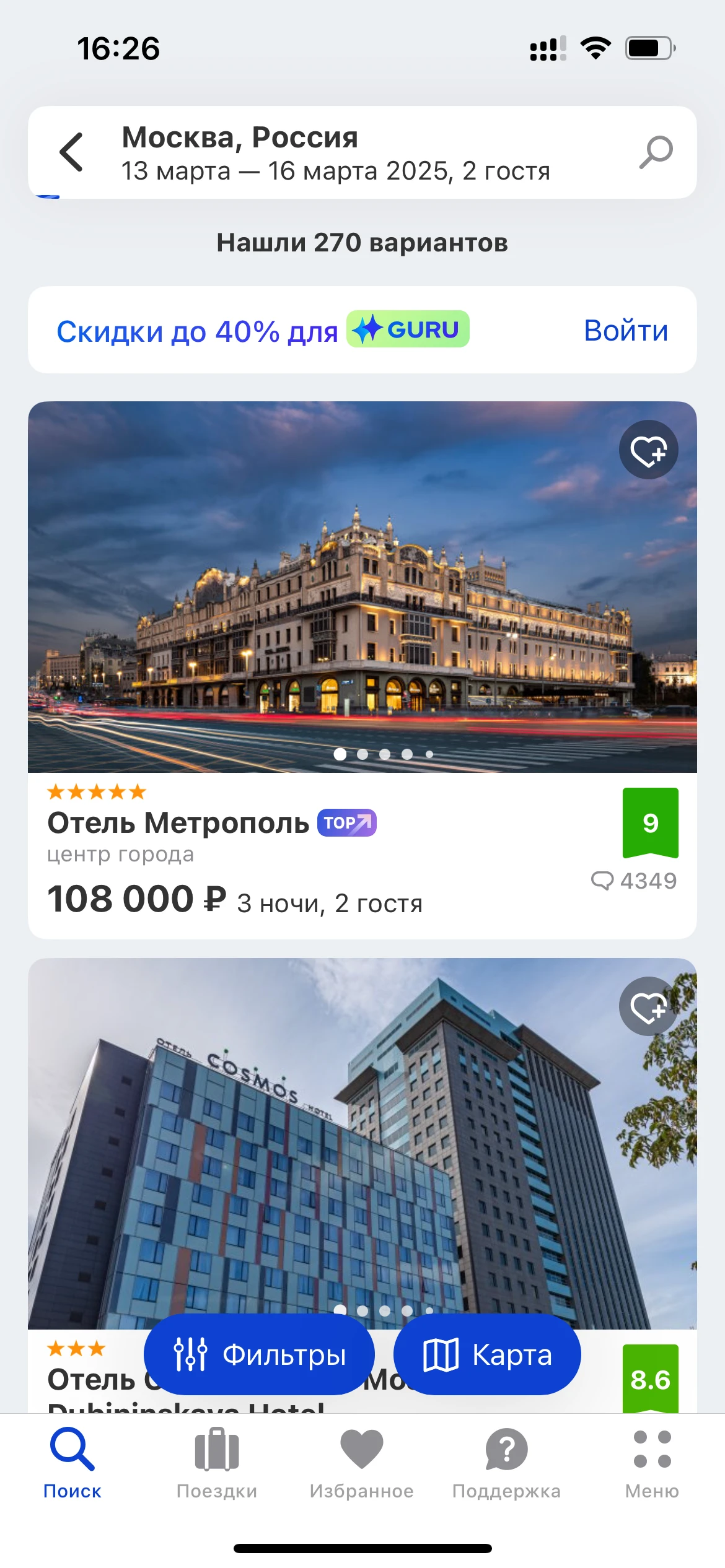
Task: Go back using the arrow icon
Action: pos(71,152)
